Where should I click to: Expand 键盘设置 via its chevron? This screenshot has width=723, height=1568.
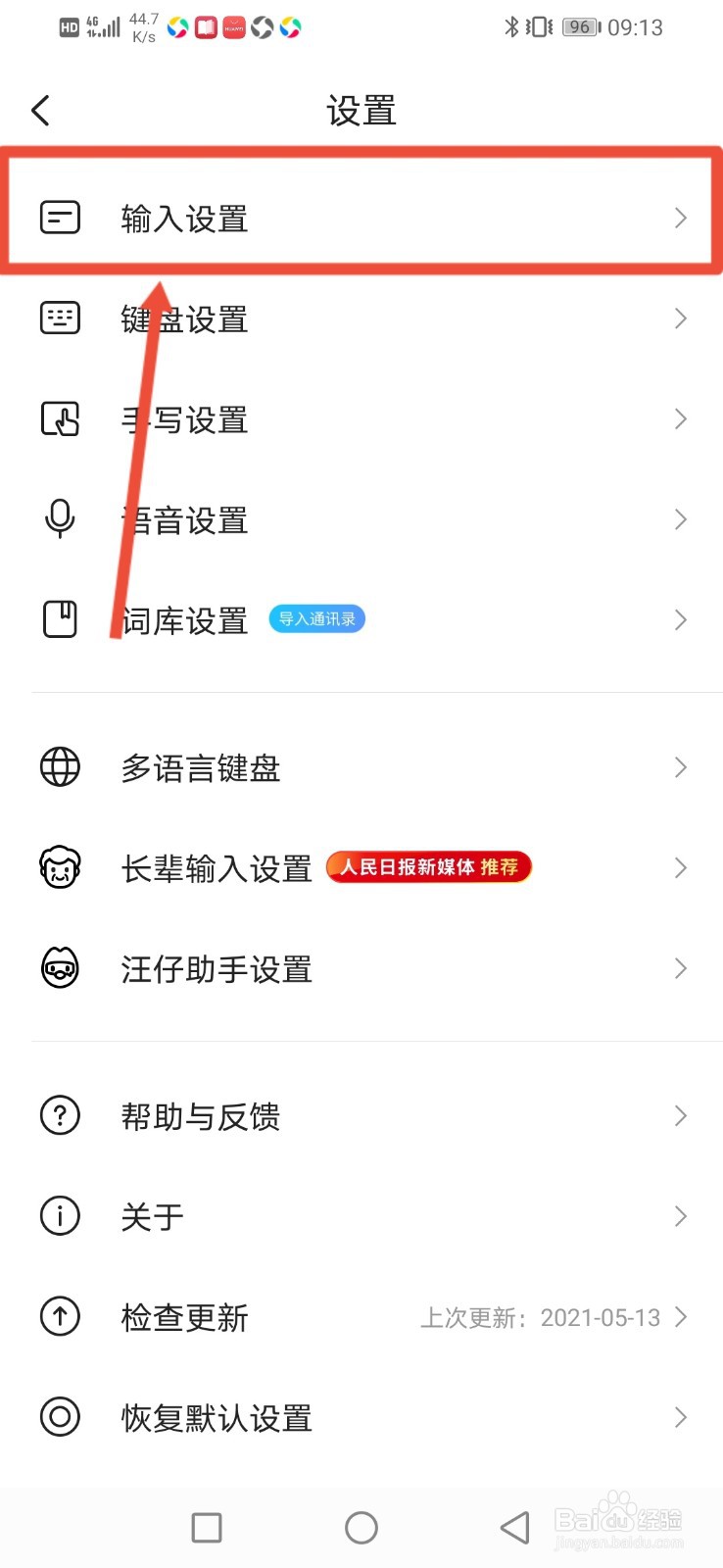[680, 318]
